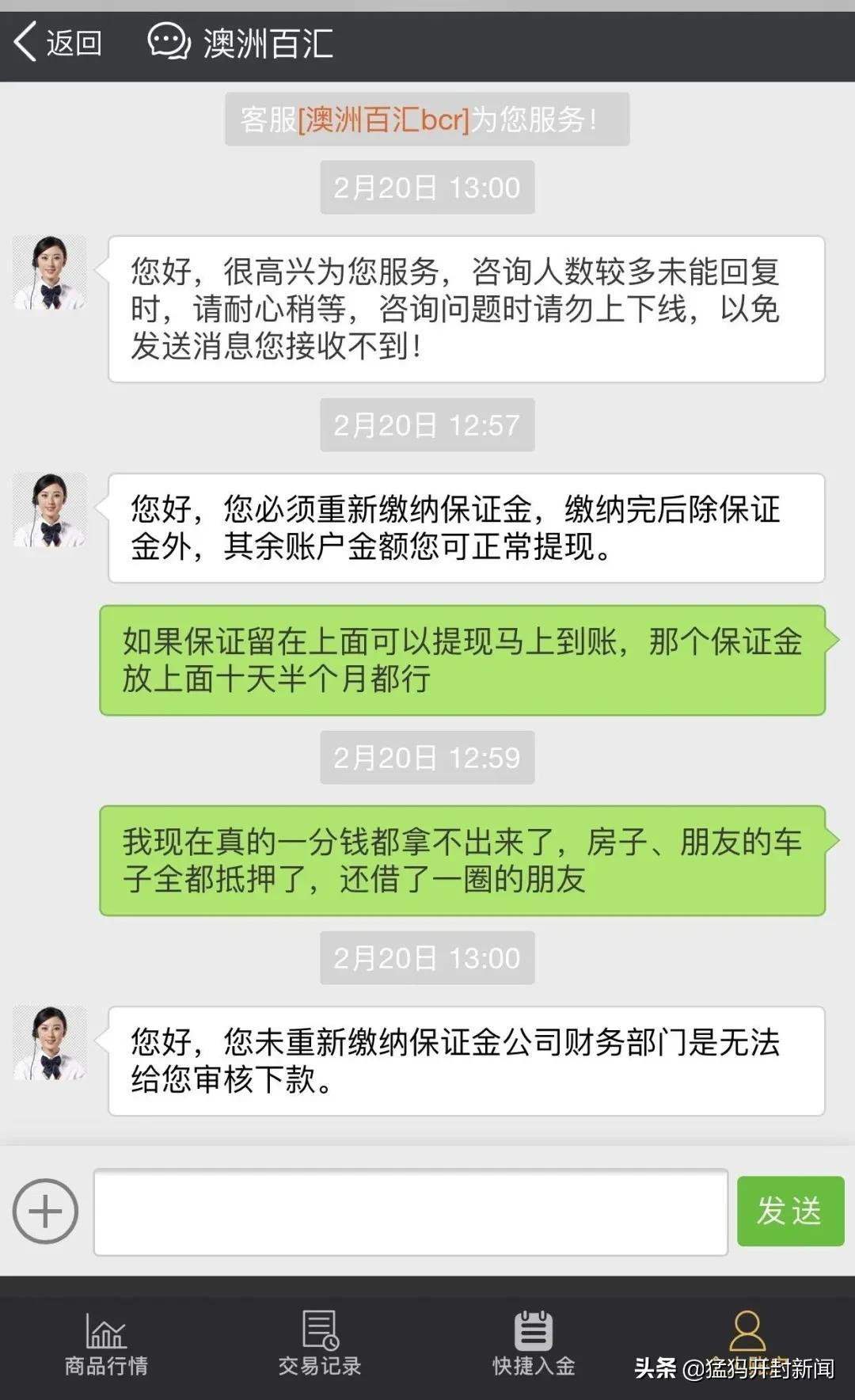The image size is (855, 1400).
Task: Click the customer service avatar of first message
Action: pyautogui.click(x=50, y=273)
